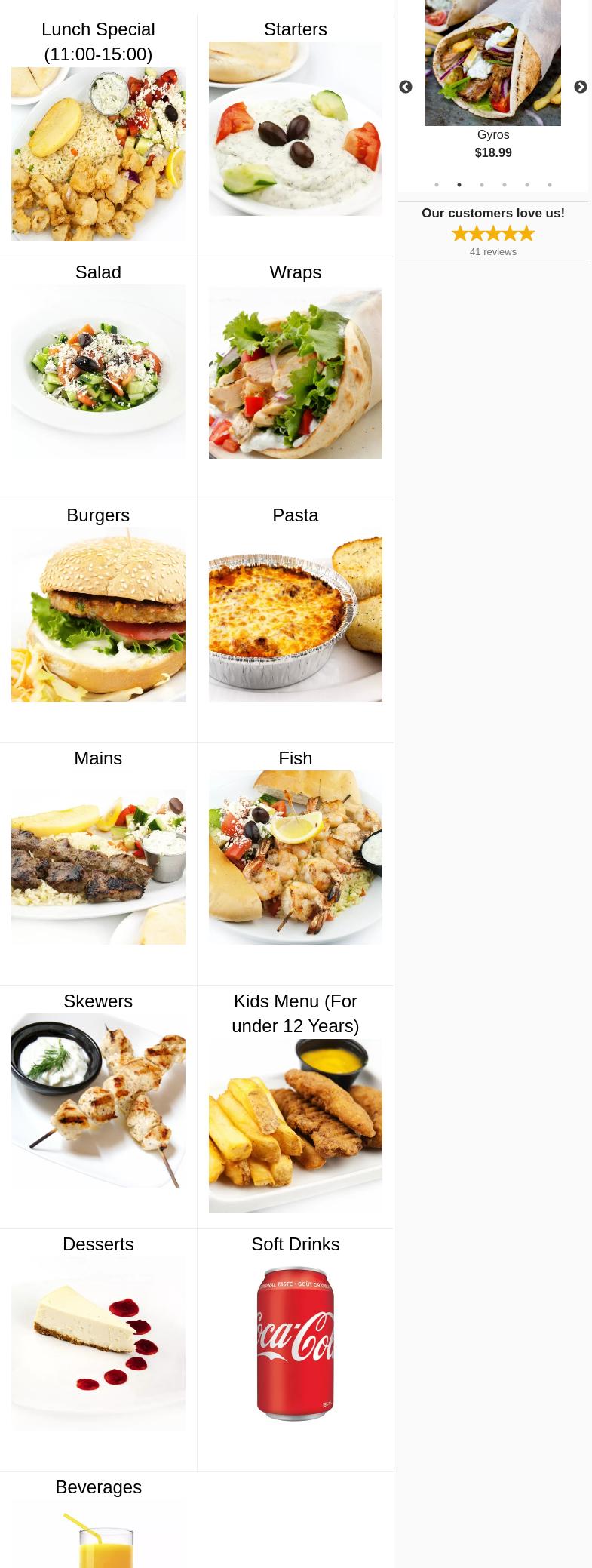The height and width of the screenshot is (1568, 592).
Task: View the Wraps menu
Action: point(295,373)
